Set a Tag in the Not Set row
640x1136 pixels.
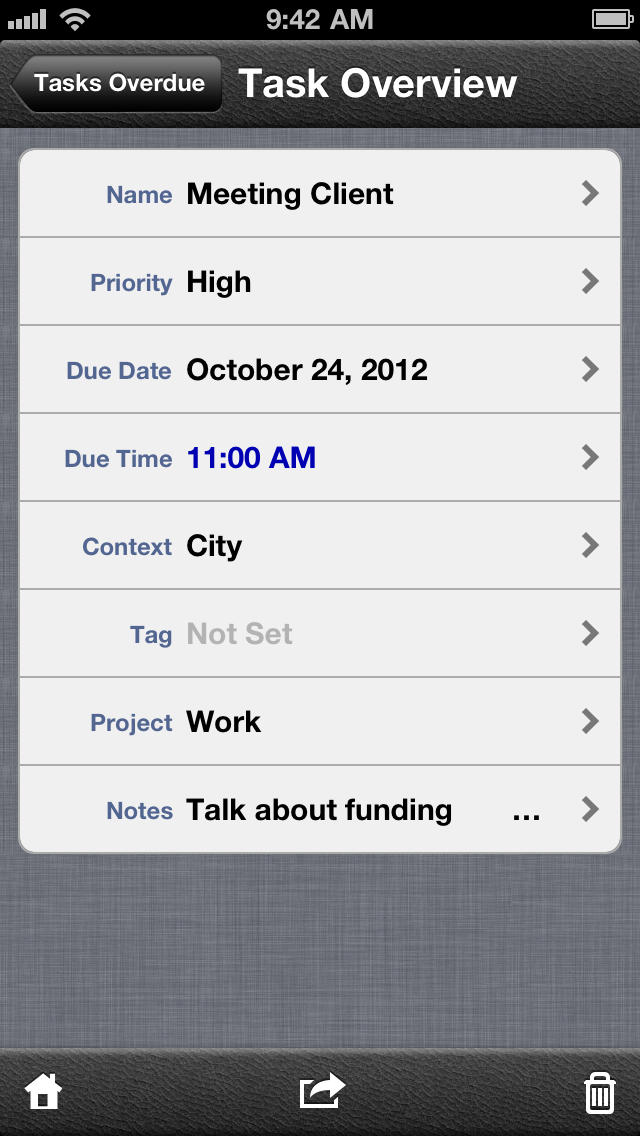pos(320,633)
